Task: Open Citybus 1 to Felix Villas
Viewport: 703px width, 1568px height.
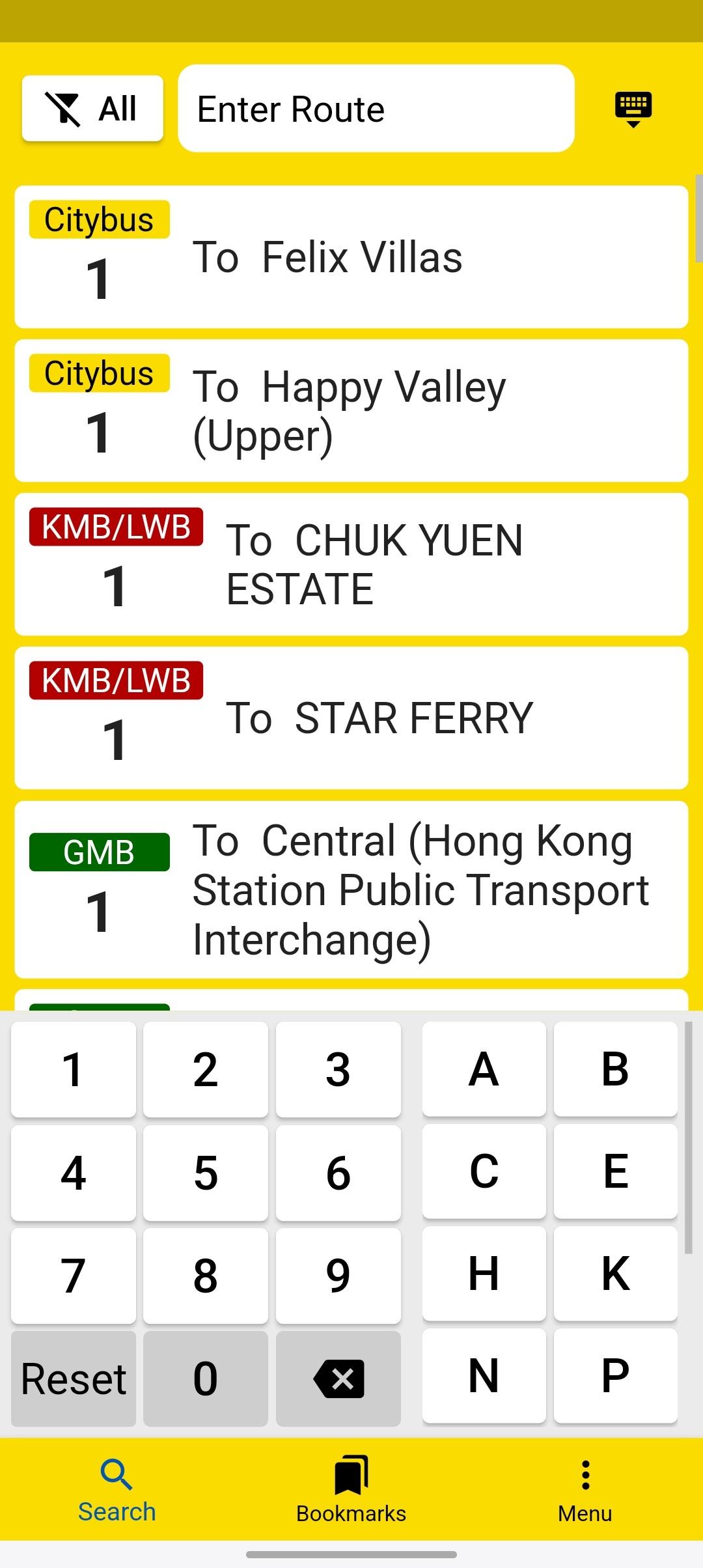Action: pyautogui.click(x=351, y=257)
